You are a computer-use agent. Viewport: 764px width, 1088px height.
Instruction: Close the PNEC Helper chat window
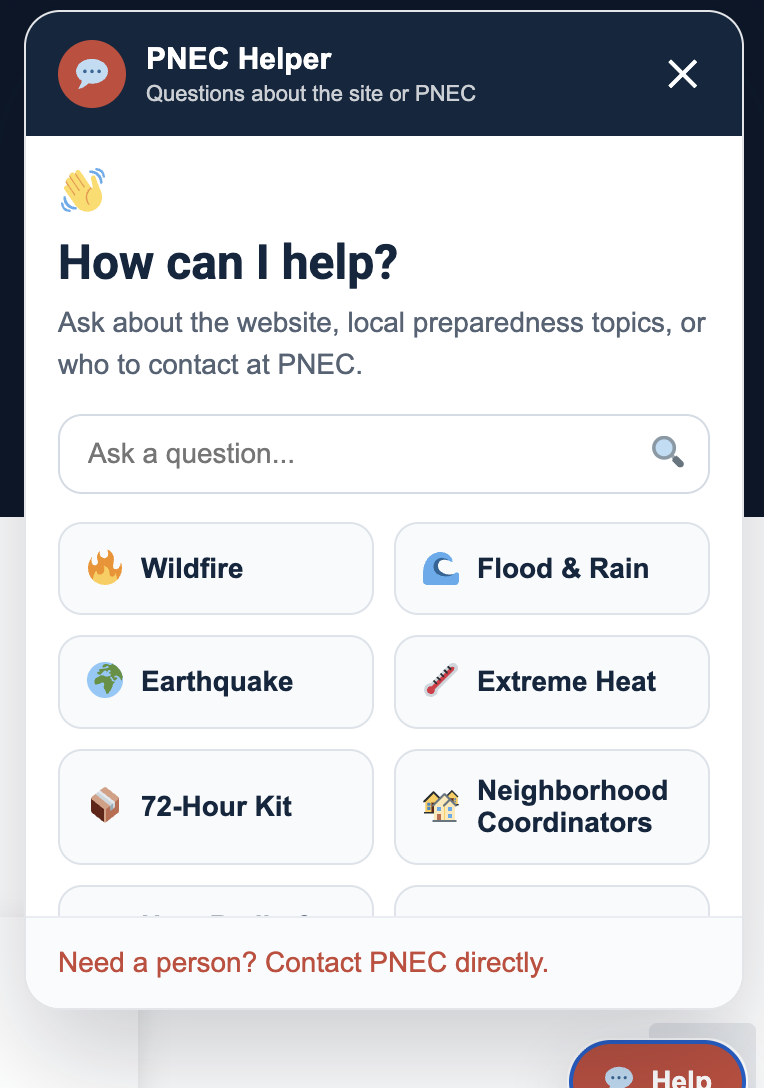(x=682, y=74)
